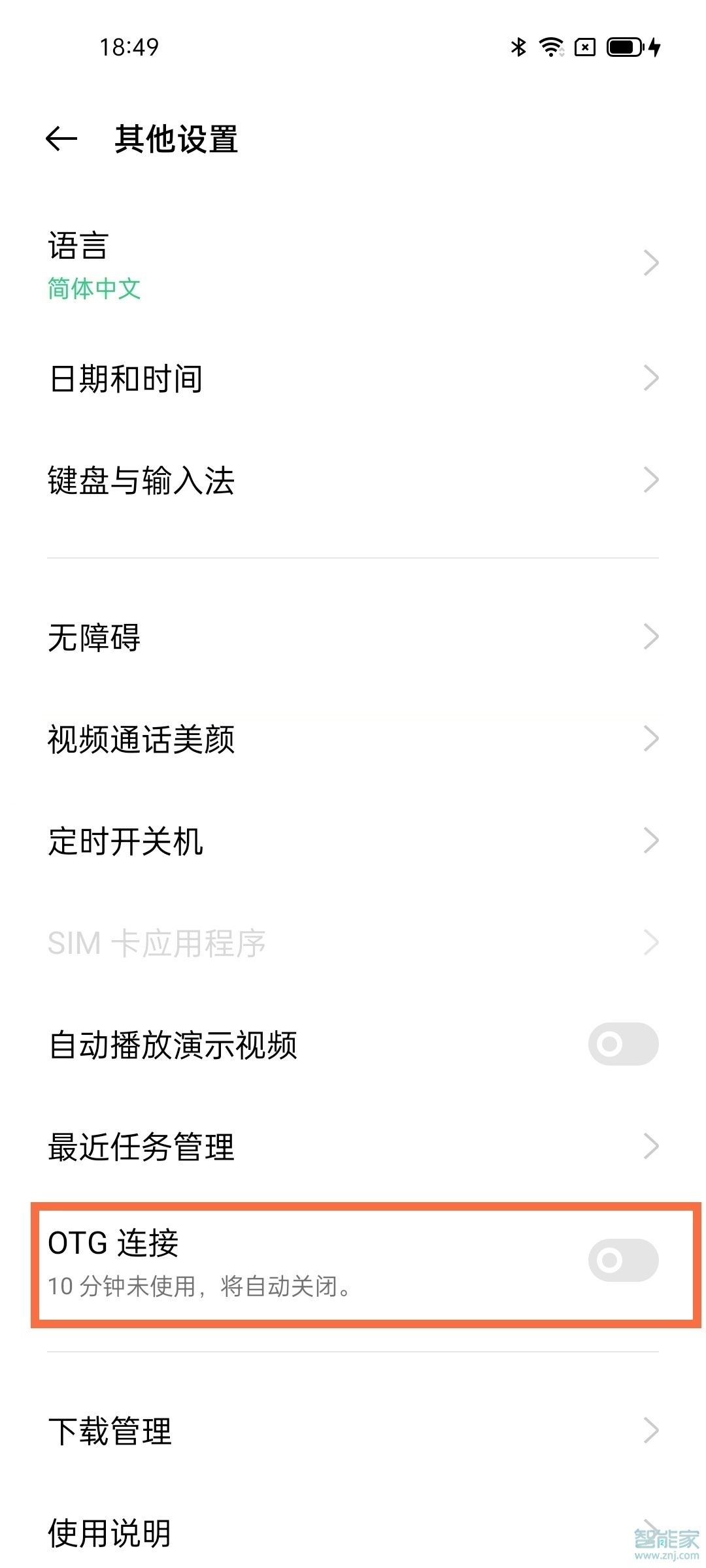Tap the Wi-Fi icon in status bar
Screen dimensions: 706x1568
[552, 47]
